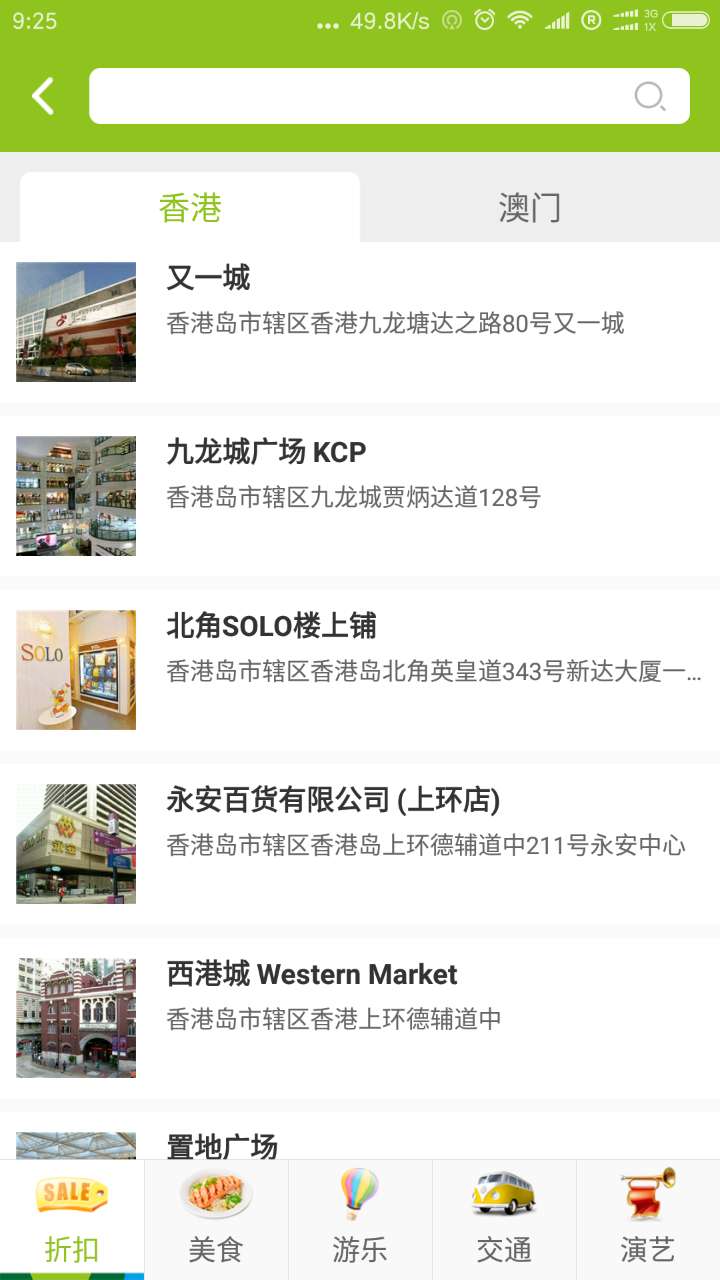Select the 折扣 bottom tab
The width and height of the screenshot is (720, 1280).
click(x=72, y=1220)
